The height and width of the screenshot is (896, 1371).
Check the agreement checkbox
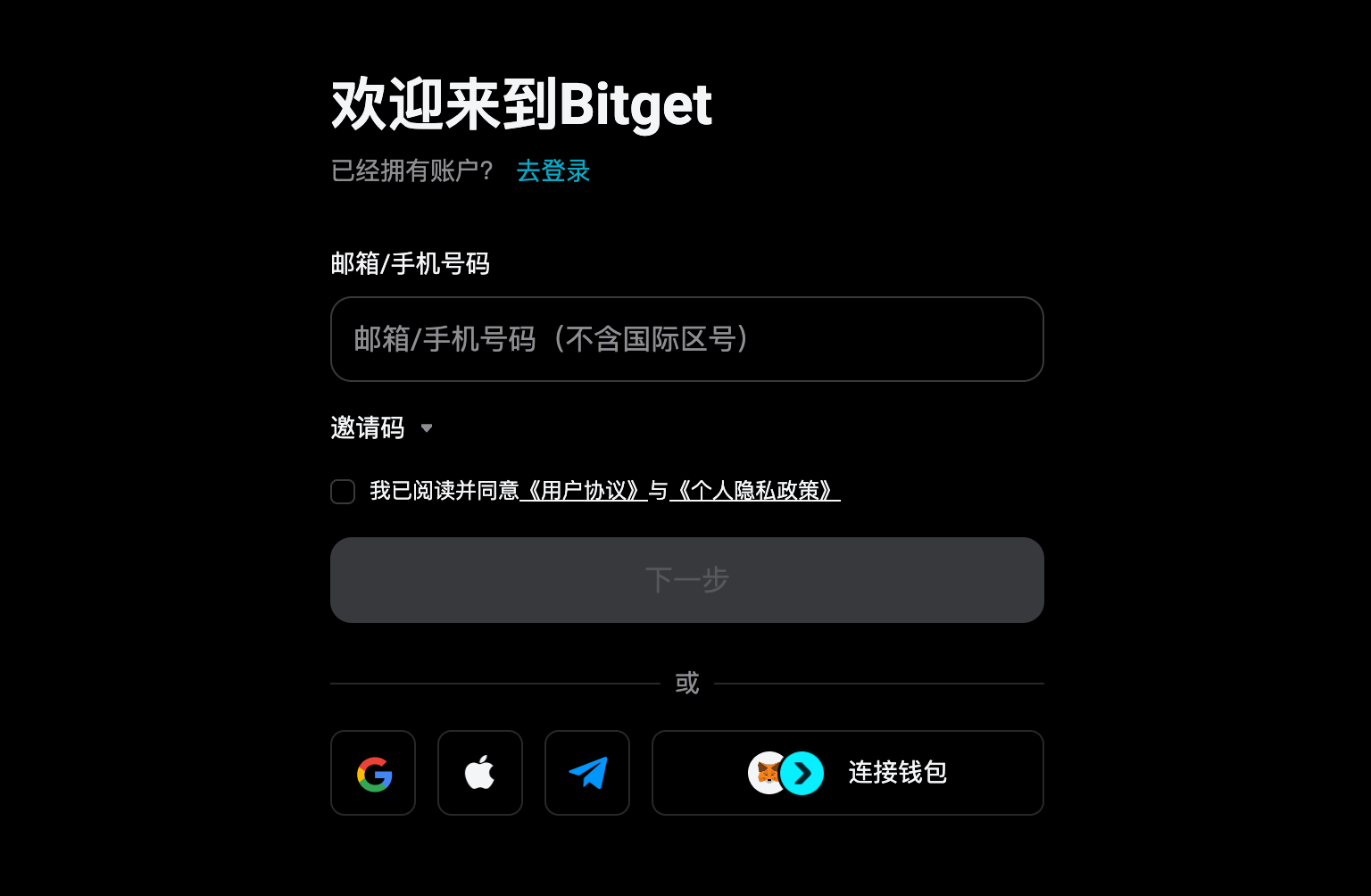(343, 492)
